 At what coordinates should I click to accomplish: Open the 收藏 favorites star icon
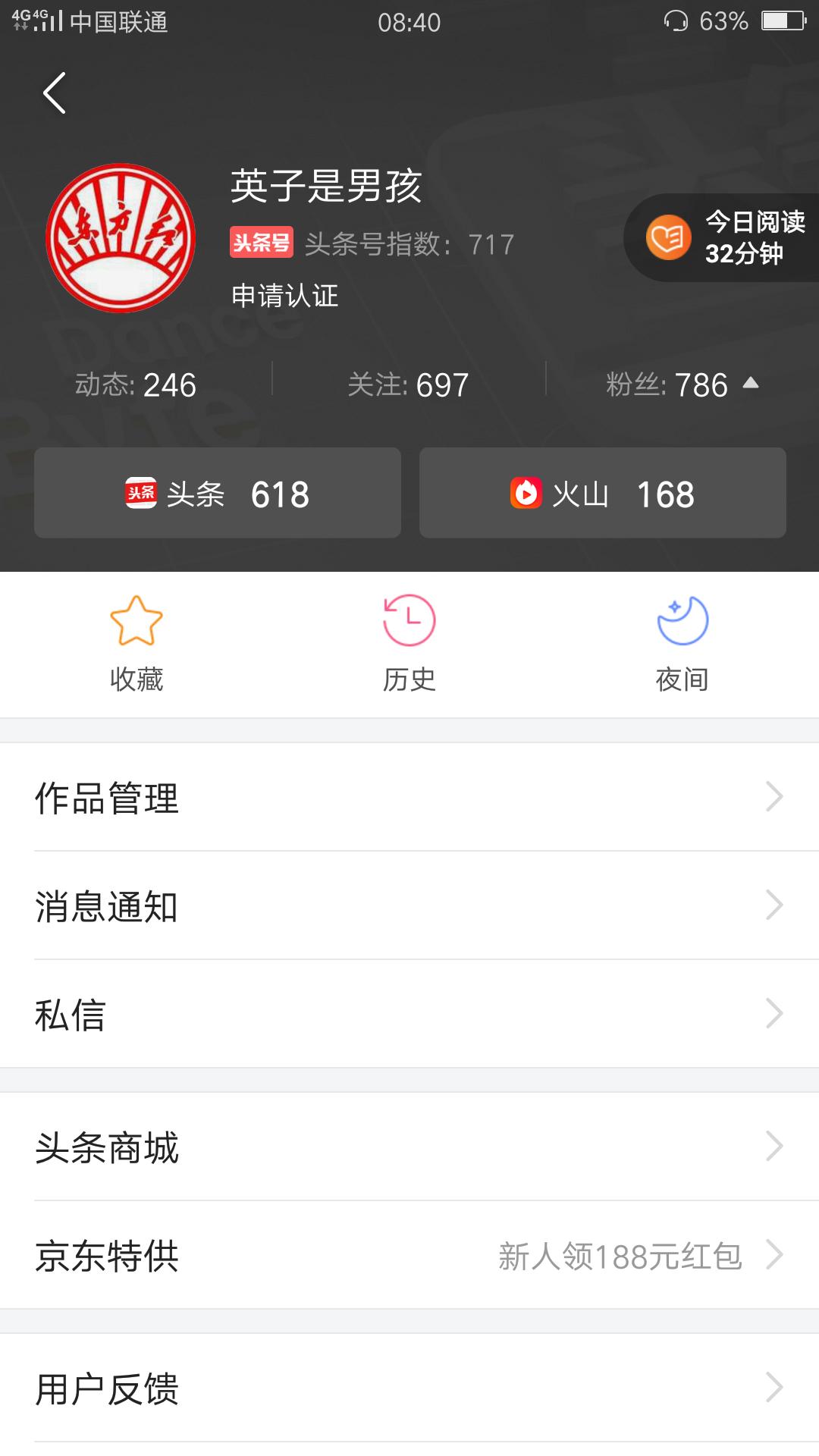[x=138, y=620]
